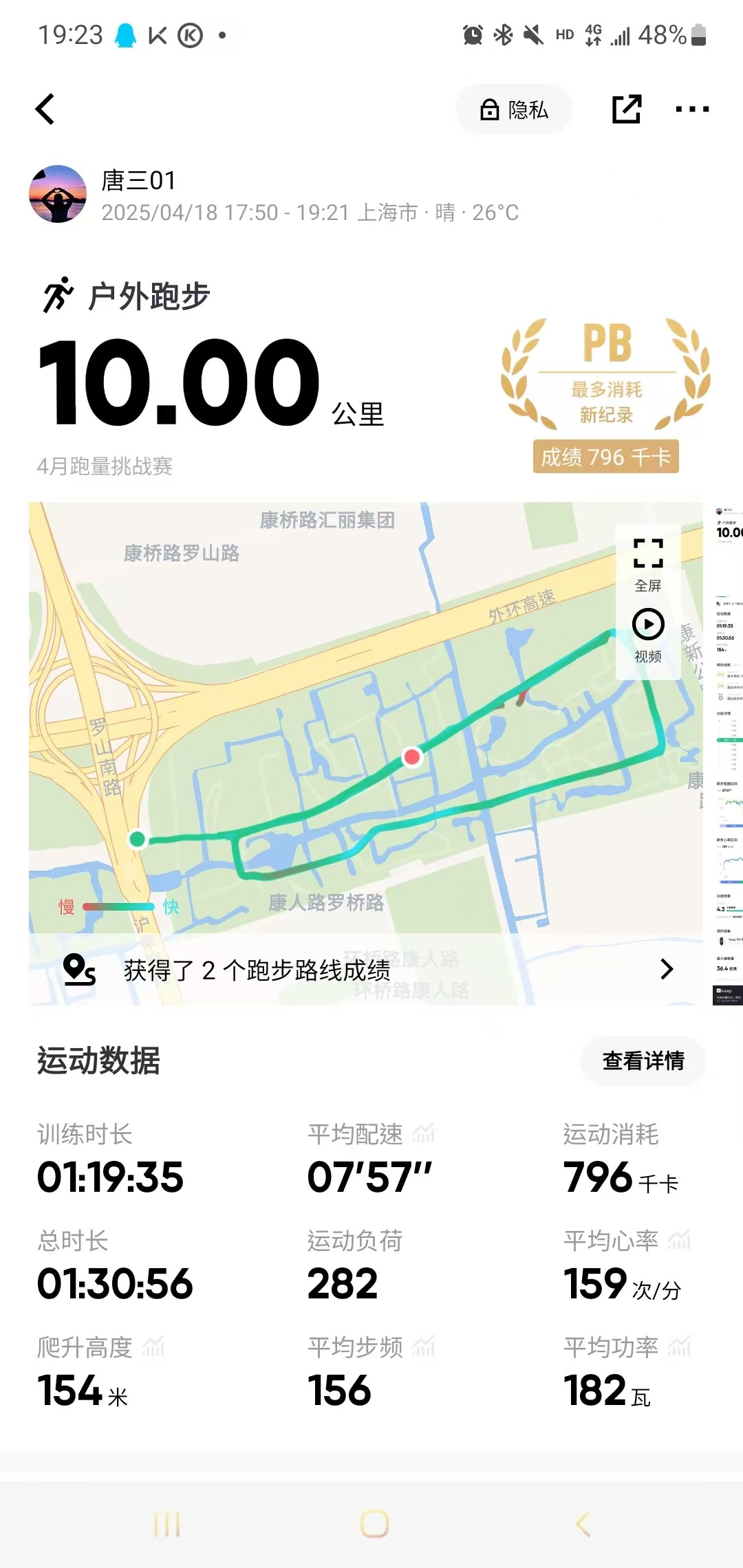Open the chart icon beside 平均功率
Screen dimensions: 743x1568
[679, 1347]
